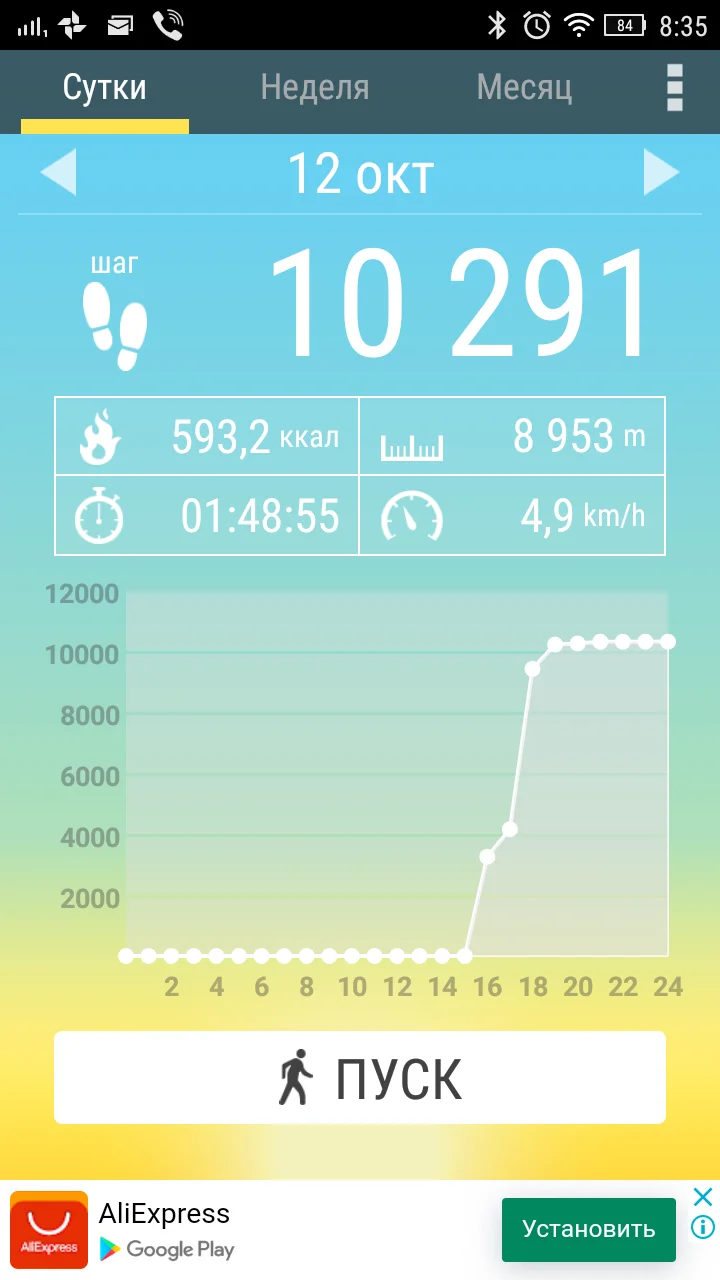Go to the previous day
This screenshot has height=1280, width=720.
point(58,173)
